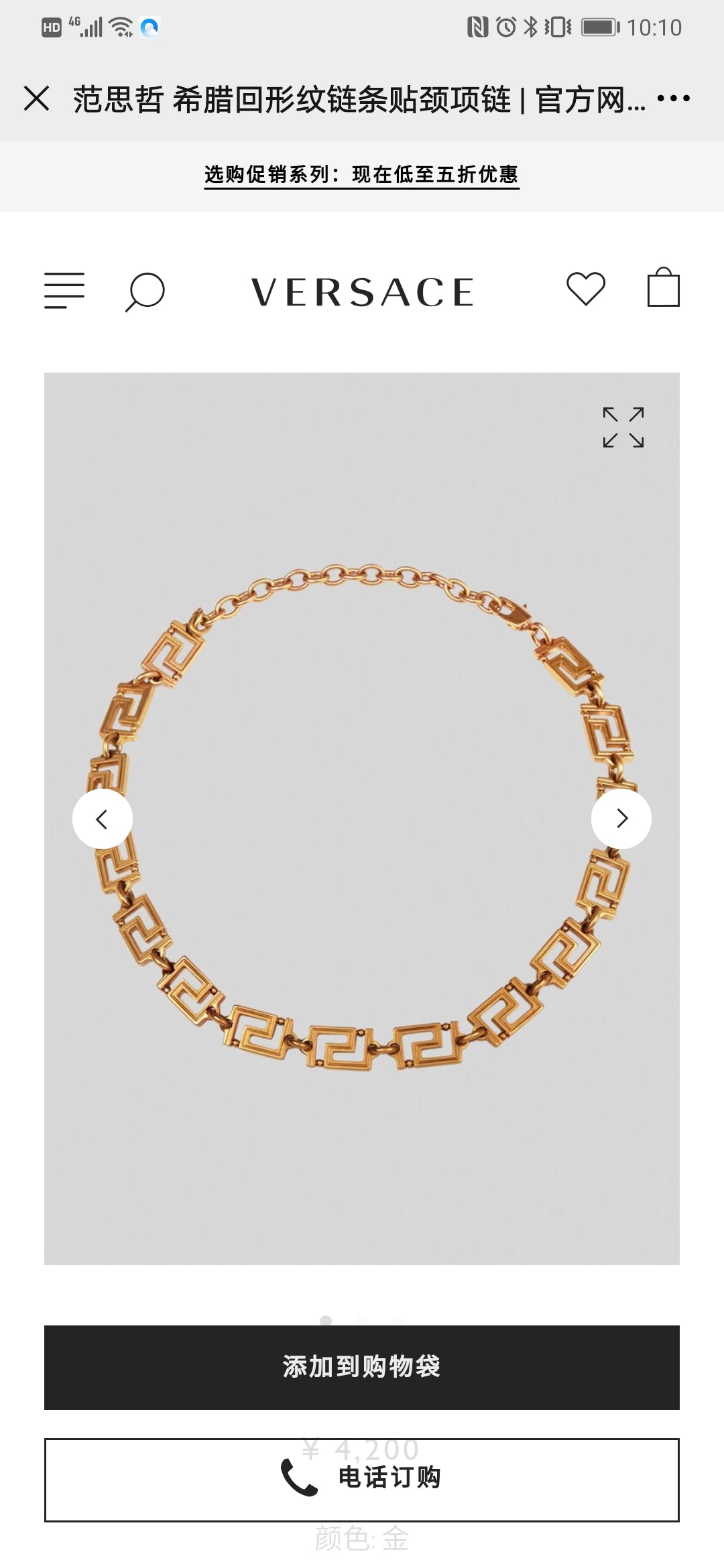Tap 电话订购 to order by phone

coord(361,1480)
